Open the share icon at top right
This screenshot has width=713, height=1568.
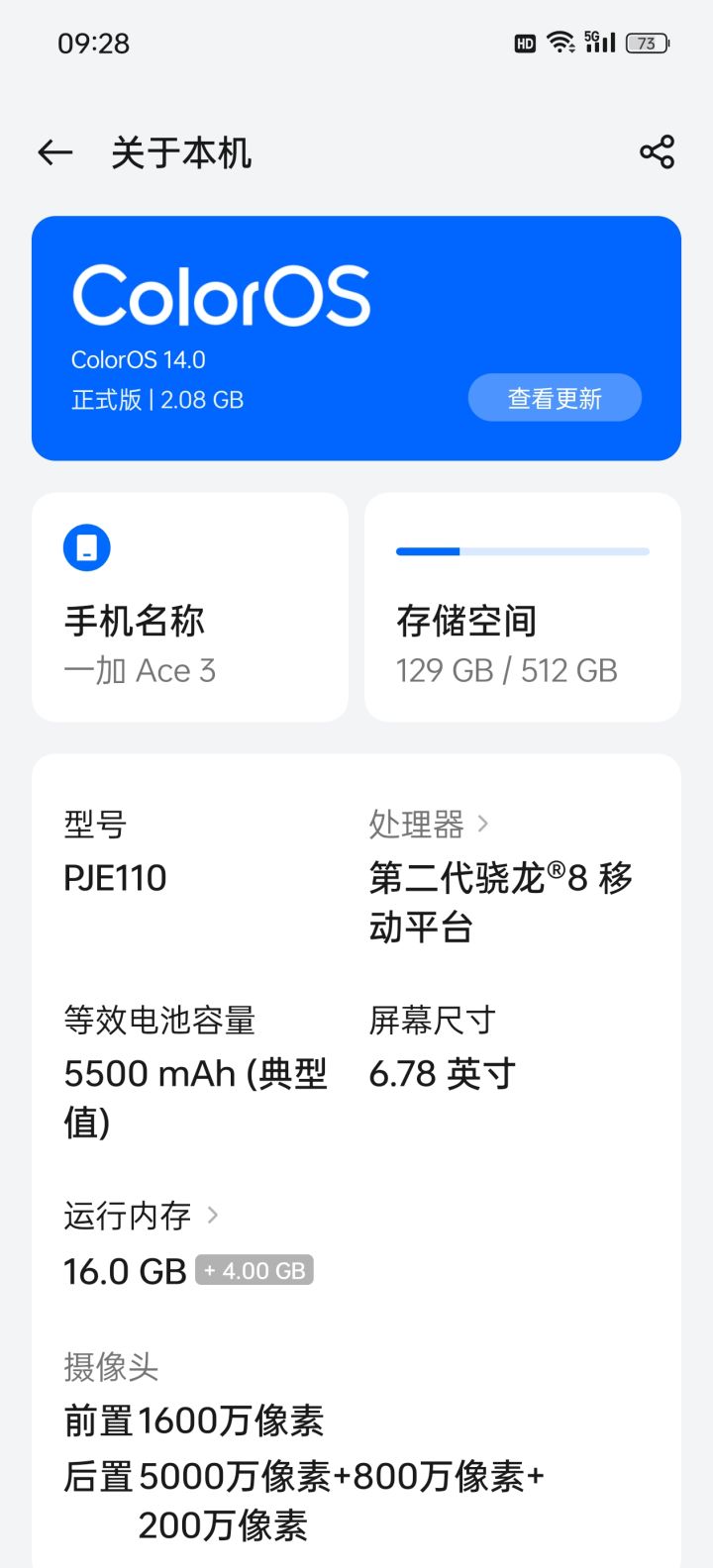point(659,151)
